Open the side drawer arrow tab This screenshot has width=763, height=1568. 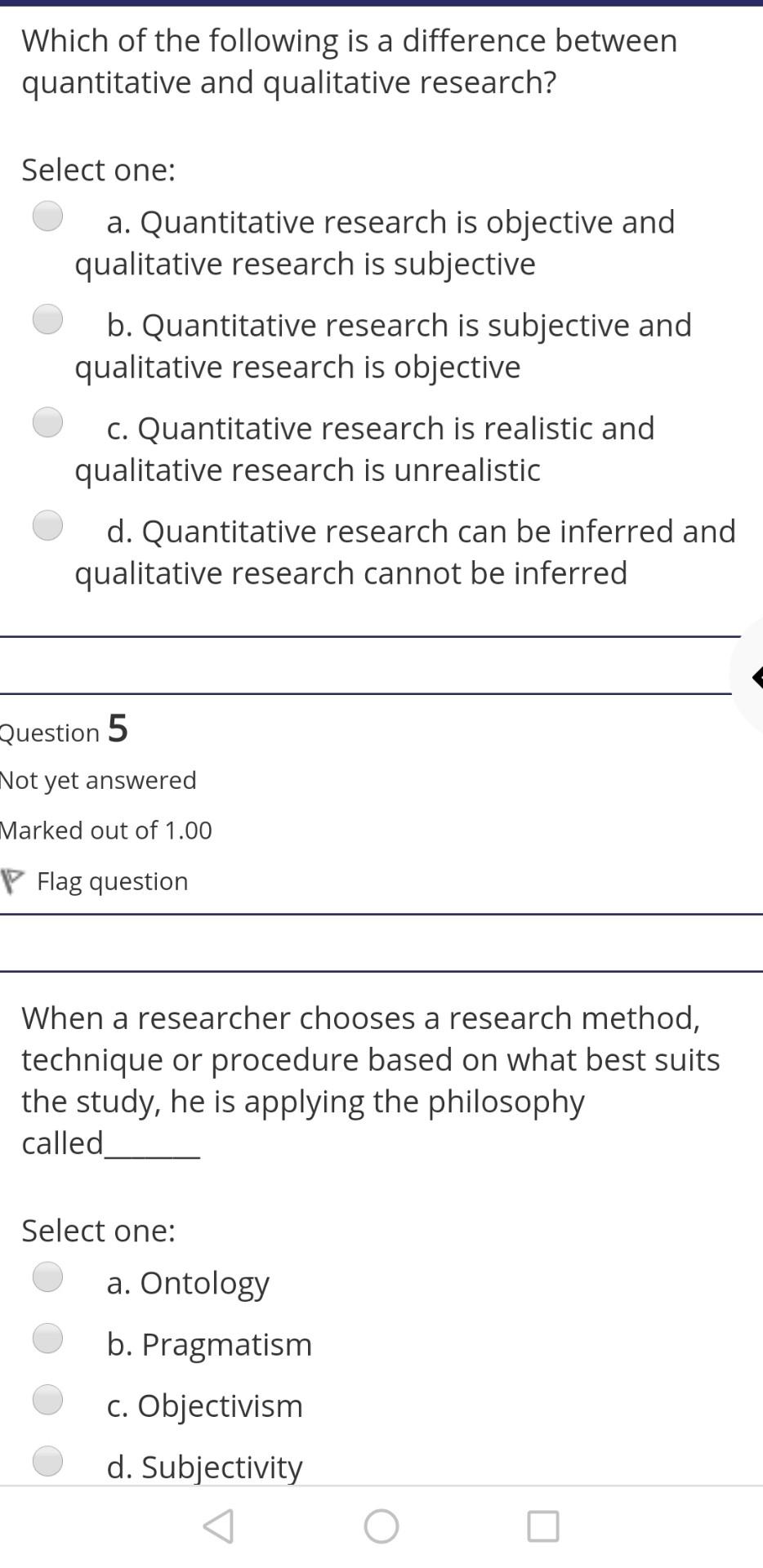pos(753,676)
